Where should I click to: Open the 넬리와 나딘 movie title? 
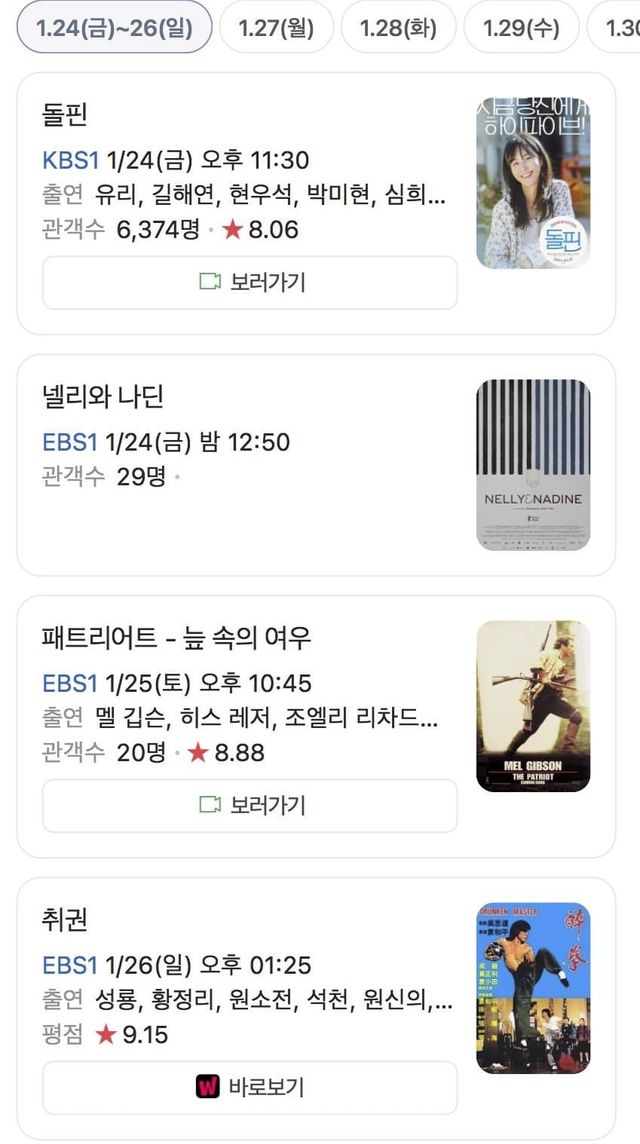(103, 396)
